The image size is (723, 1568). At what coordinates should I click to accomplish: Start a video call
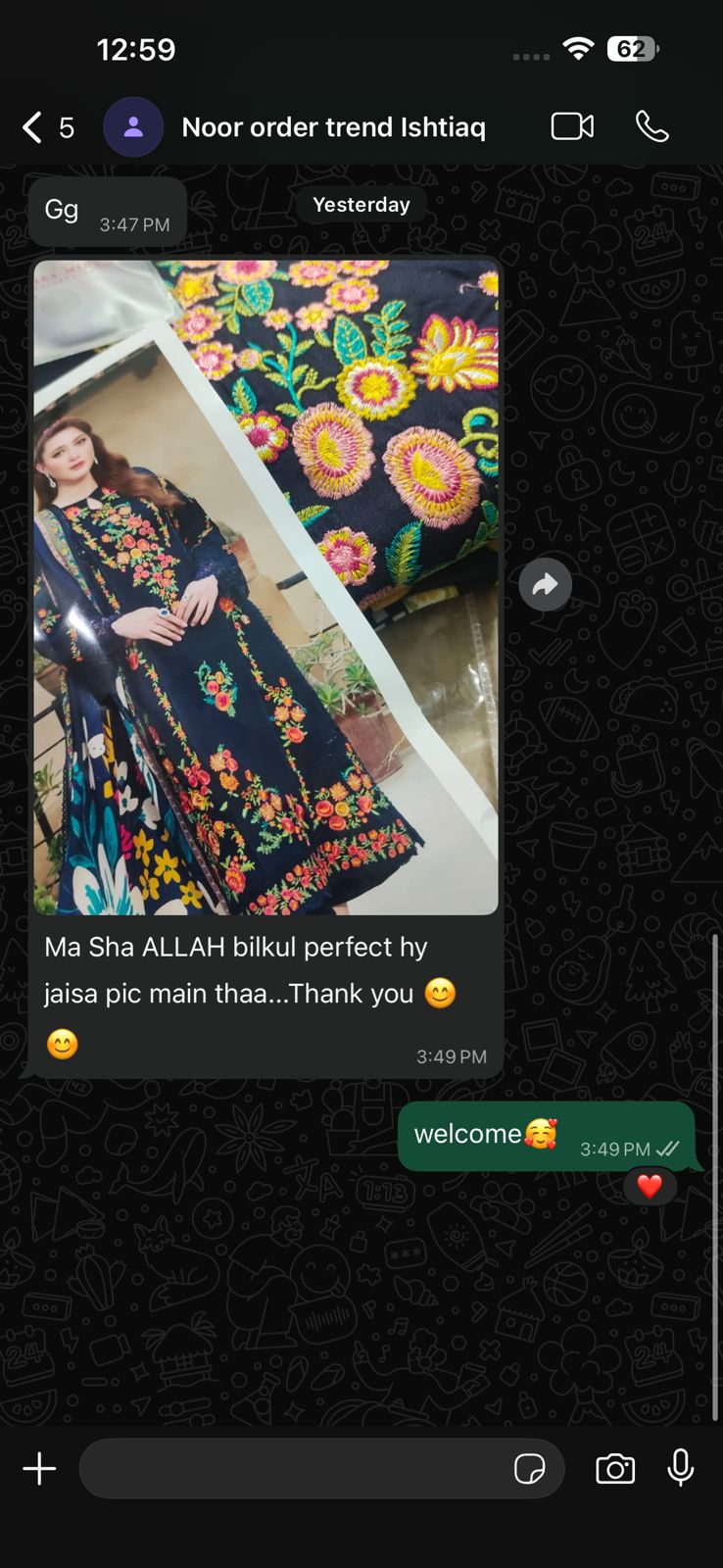click(x=572, y=126)
